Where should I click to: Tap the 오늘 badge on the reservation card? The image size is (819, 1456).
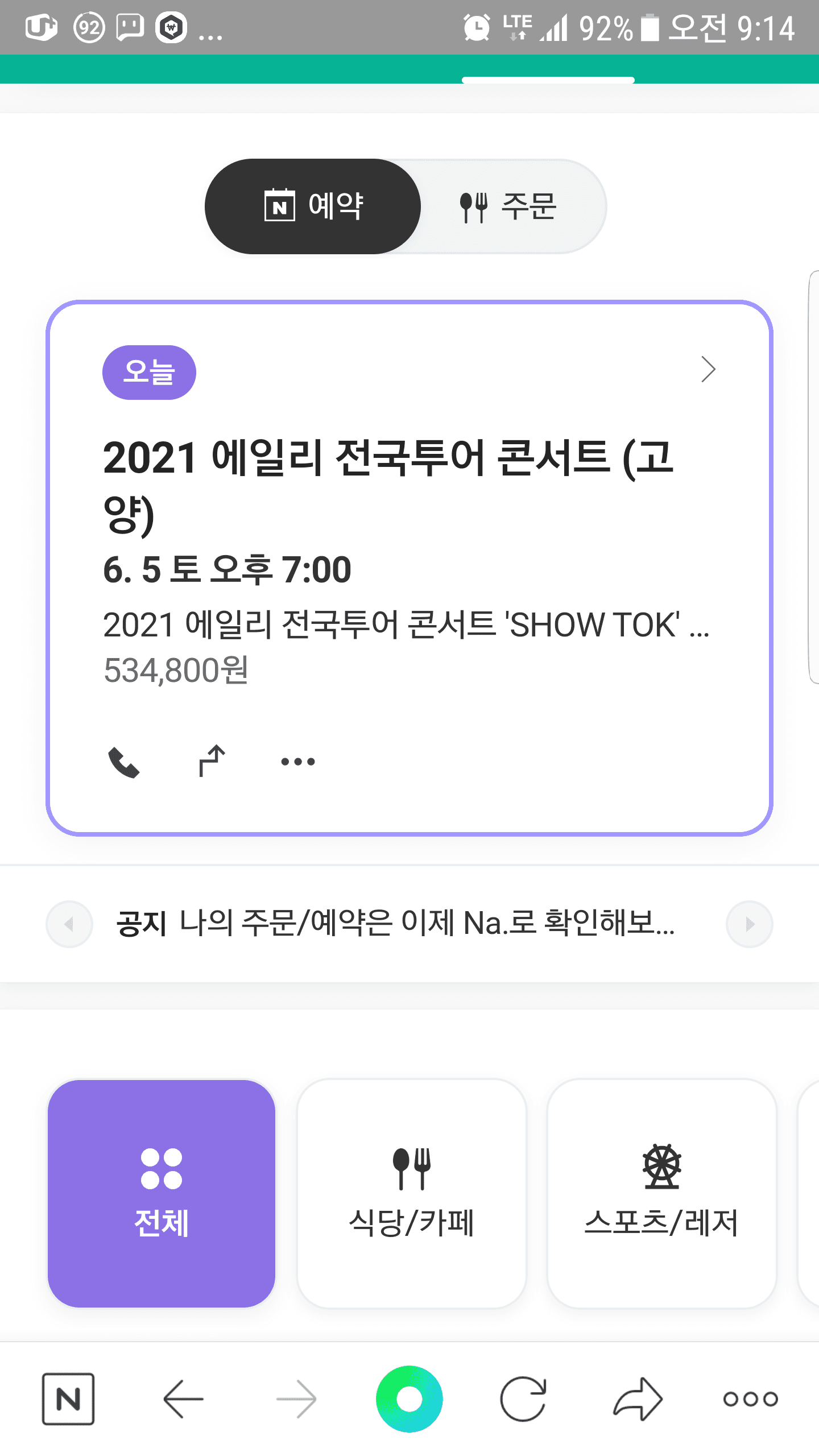pyautogui.click(x=149, y=371)
